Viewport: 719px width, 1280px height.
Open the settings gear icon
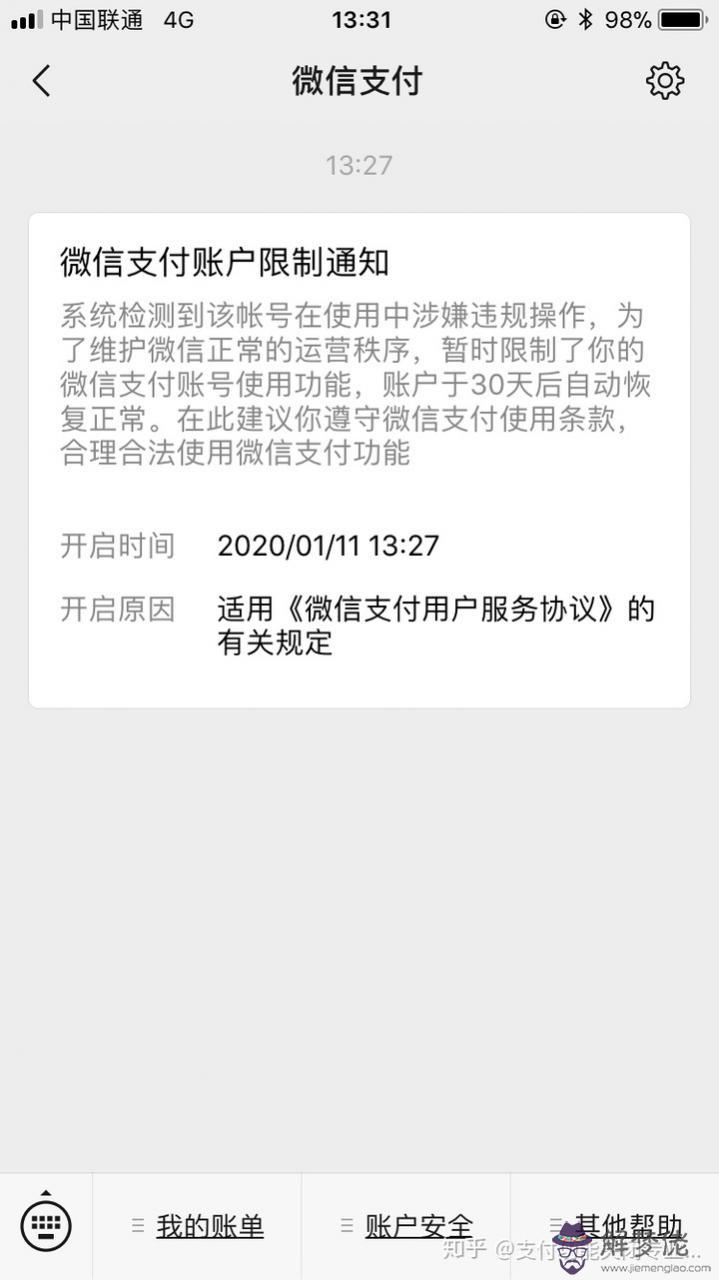click(x=665, y=81)
